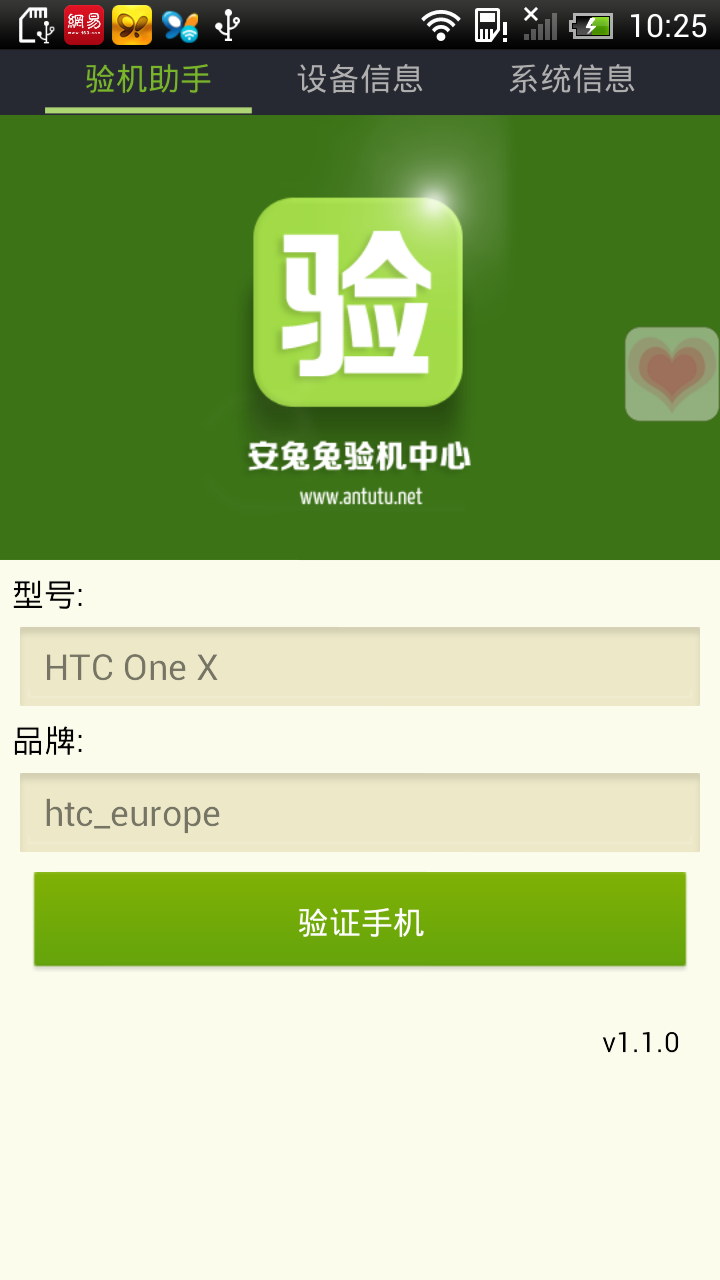Viewport: 720px width, 1280px height.
Task: Tap the floating heart icon
Action: [x=672, y=374]
